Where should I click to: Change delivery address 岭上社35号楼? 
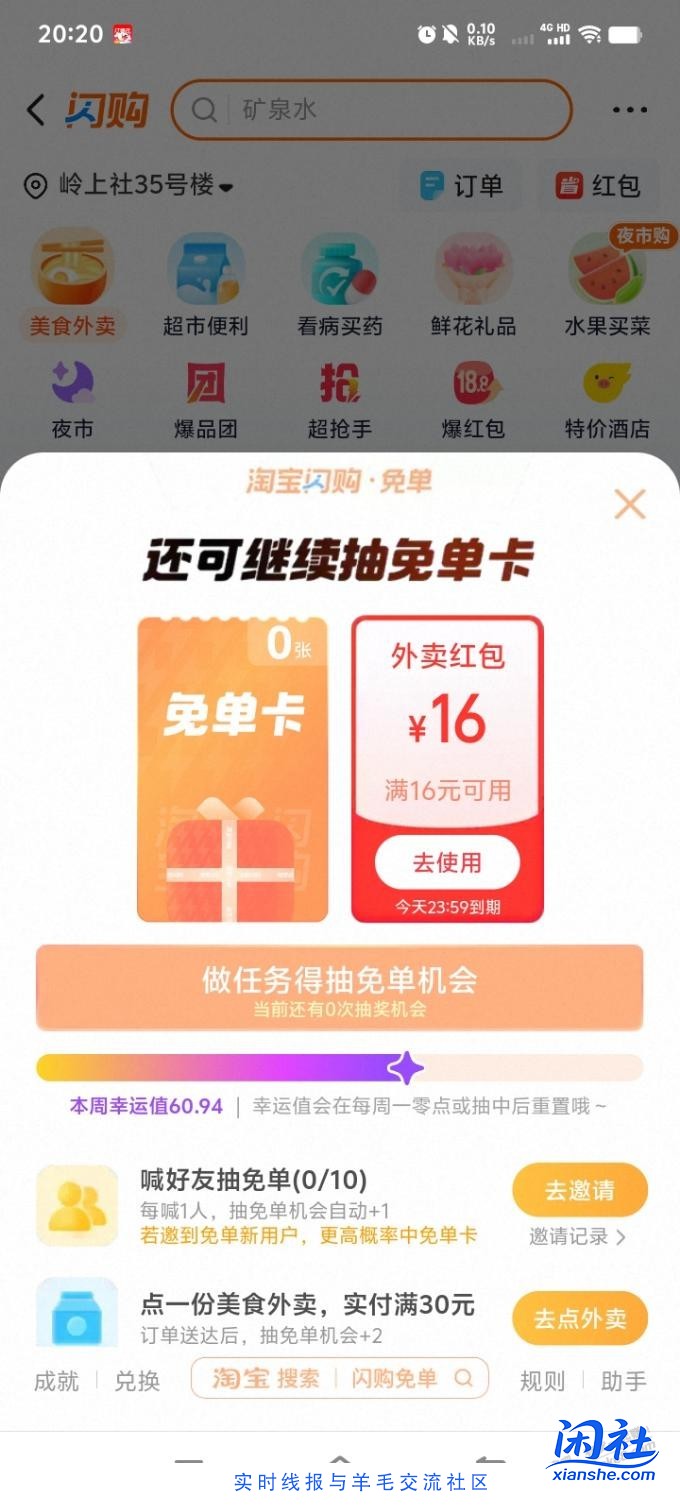[x=130, y=186]
